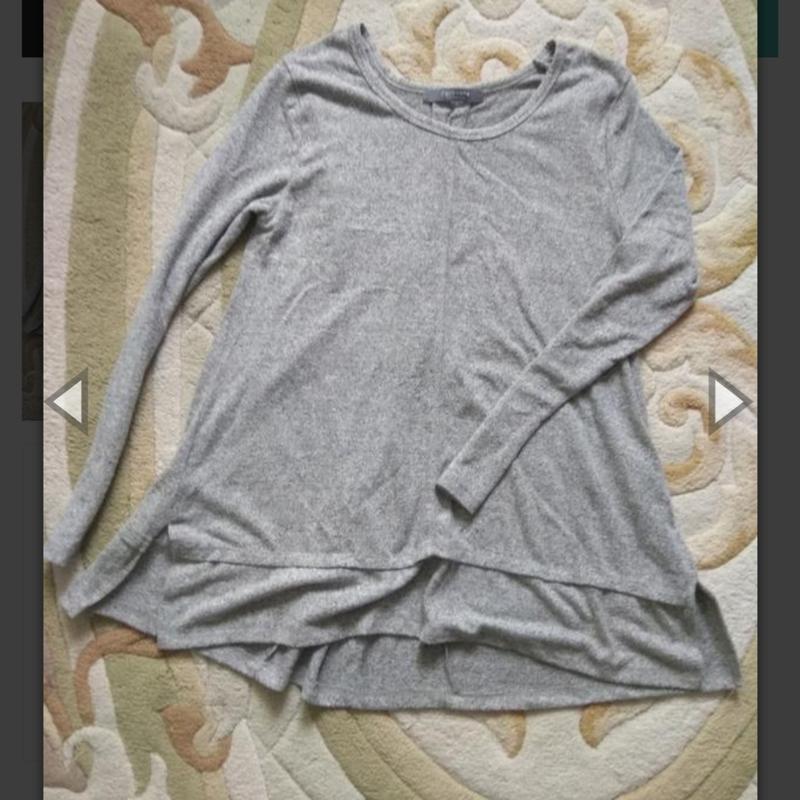800x800 pixels.
Task: Go to the previous photo with left arrow
Action: coord(68,401)
